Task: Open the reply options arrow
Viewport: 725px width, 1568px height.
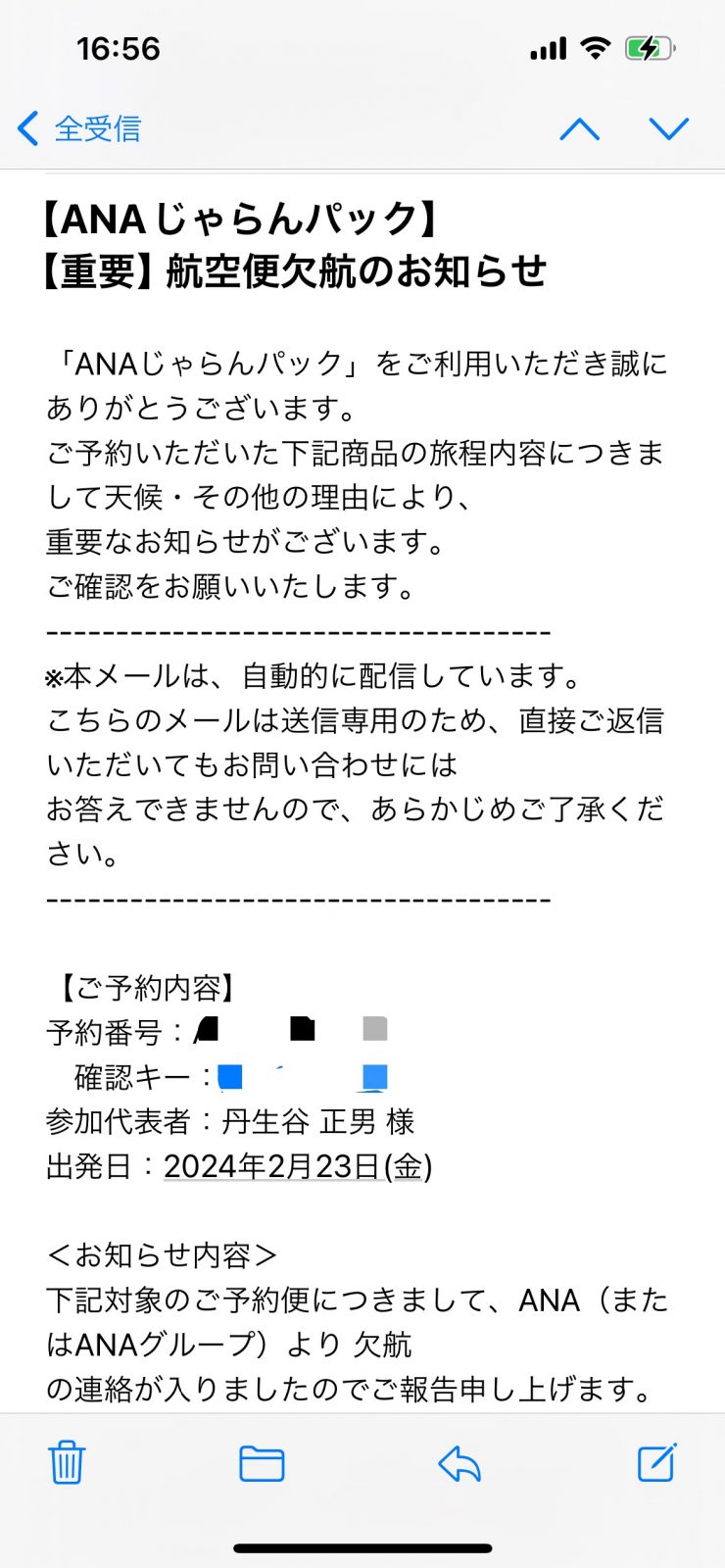Action: point(459,1464)
